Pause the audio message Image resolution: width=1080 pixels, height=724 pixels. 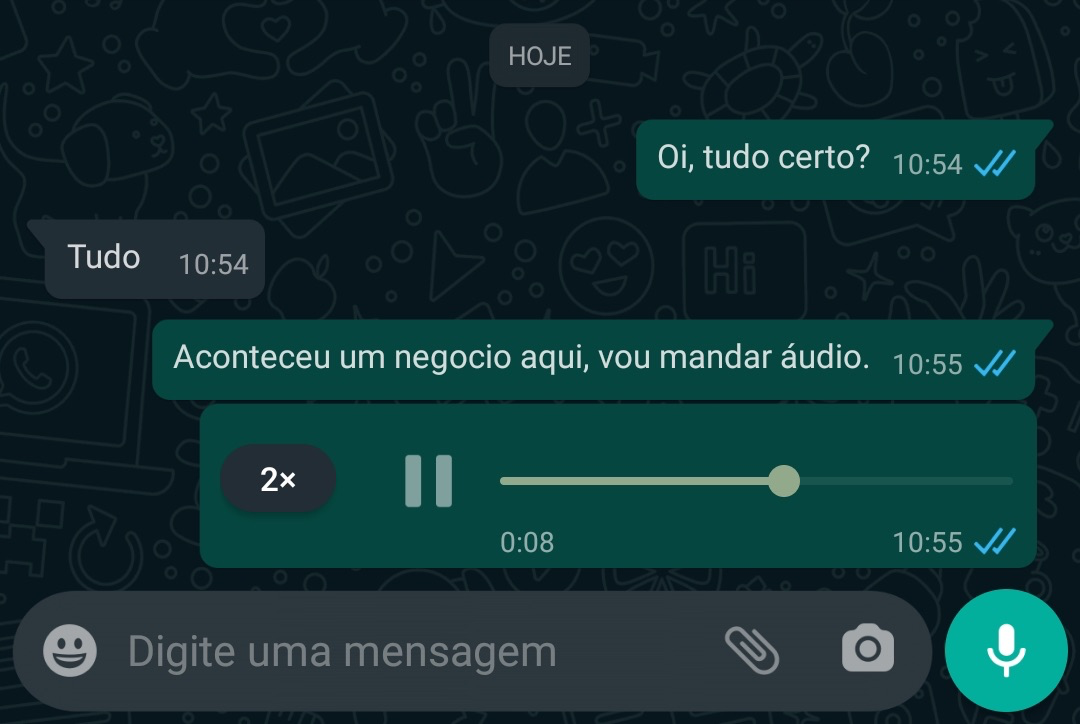(x=428, y=481)
